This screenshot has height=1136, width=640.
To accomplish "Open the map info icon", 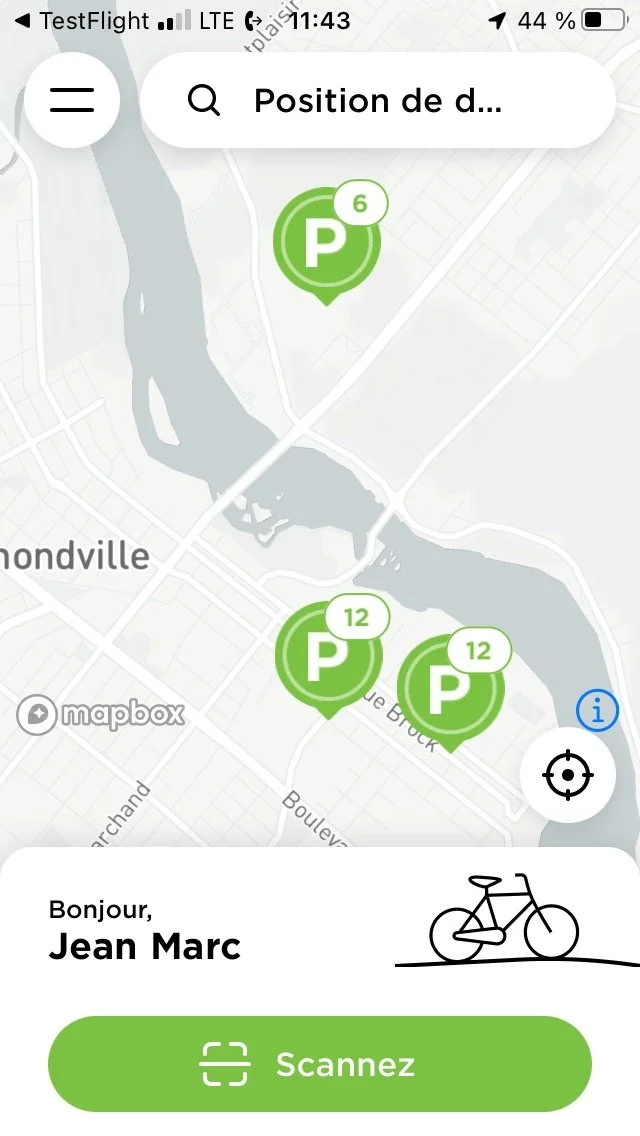I will pos(598,711).
